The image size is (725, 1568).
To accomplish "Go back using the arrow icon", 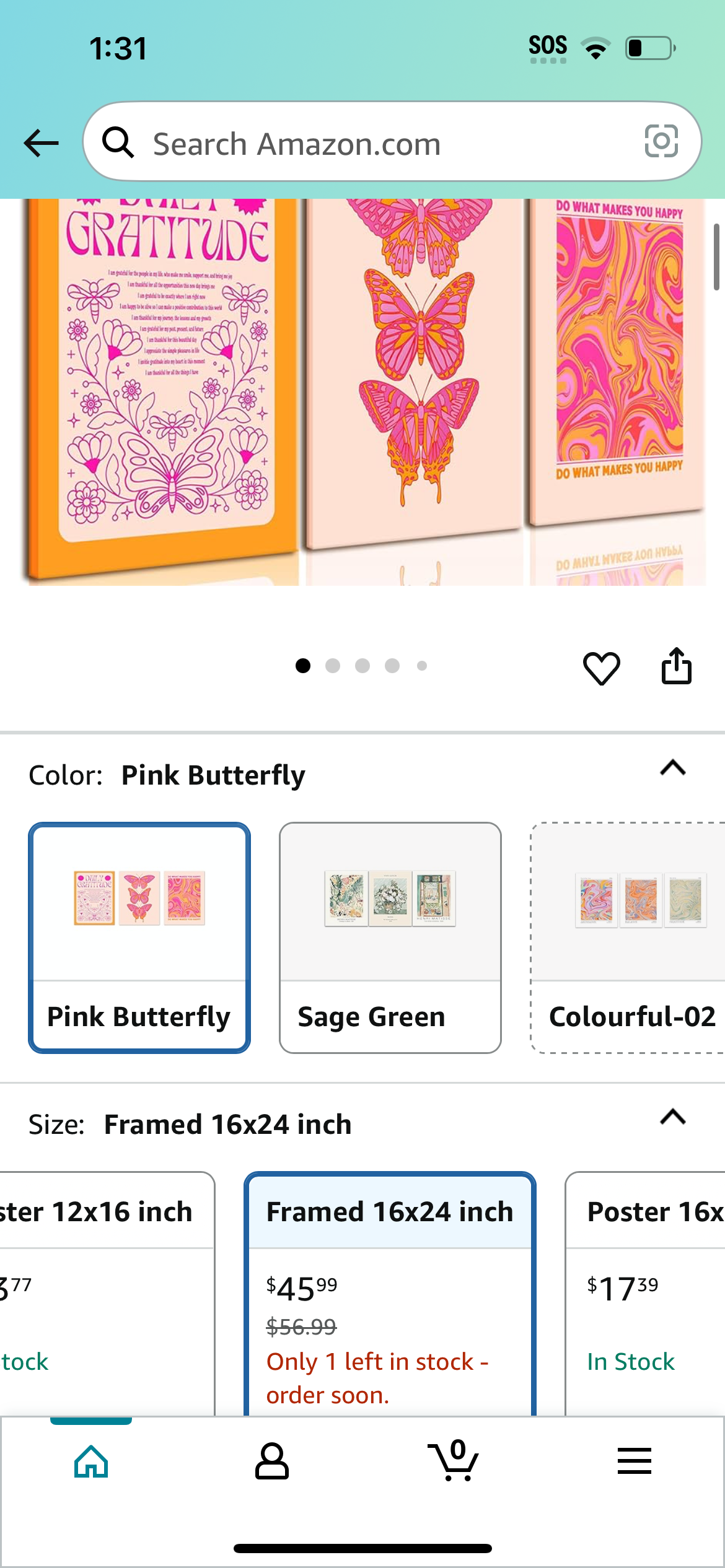I will (x=42, y=143).
